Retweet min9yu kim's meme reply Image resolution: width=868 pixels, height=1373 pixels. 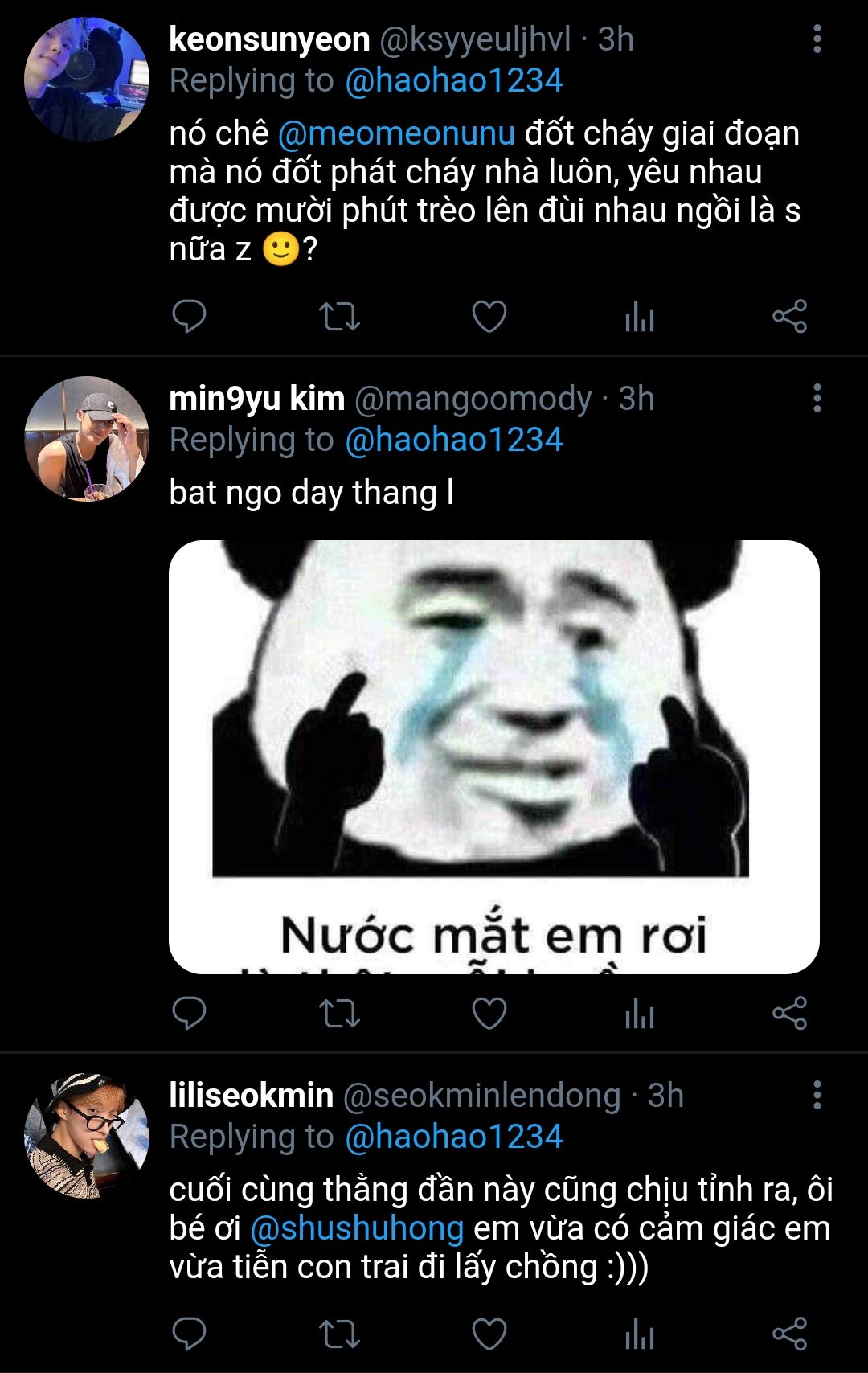click(339, 1013)
